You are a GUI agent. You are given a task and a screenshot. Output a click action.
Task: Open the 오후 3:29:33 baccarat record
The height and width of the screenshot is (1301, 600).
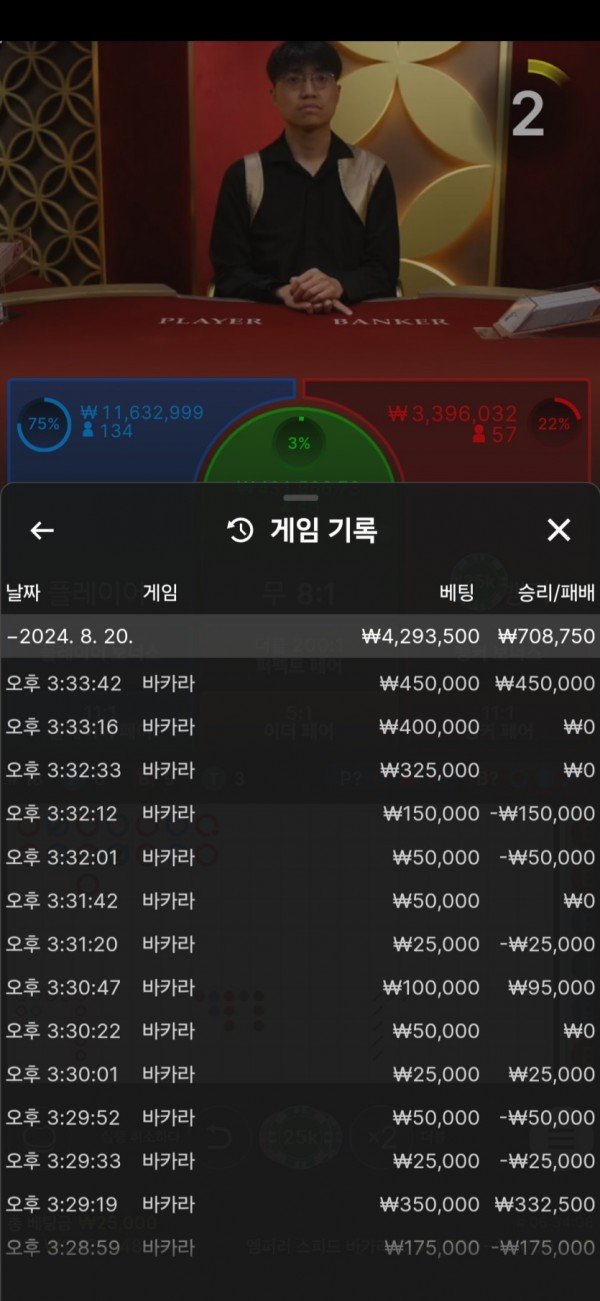point(300,1161)
